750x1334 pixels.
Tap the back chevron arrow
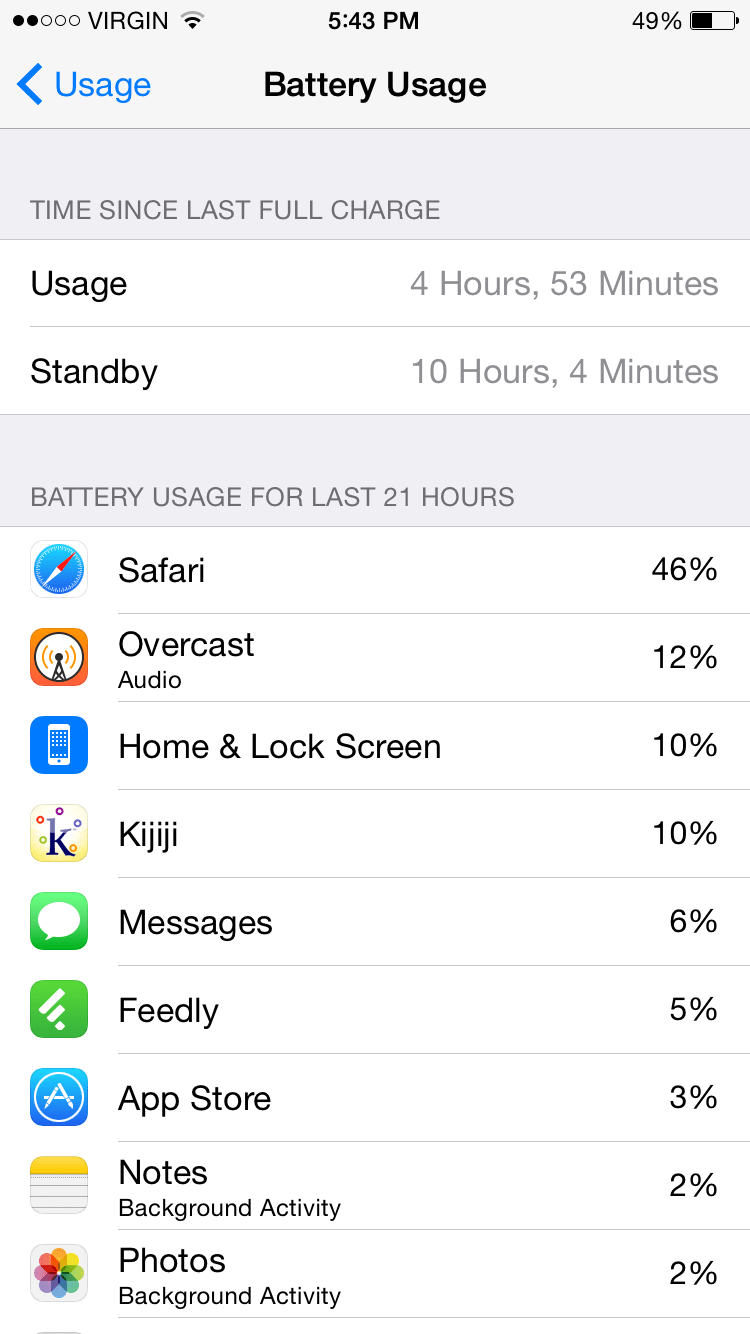pyautogui.click(x=28, y=85)
